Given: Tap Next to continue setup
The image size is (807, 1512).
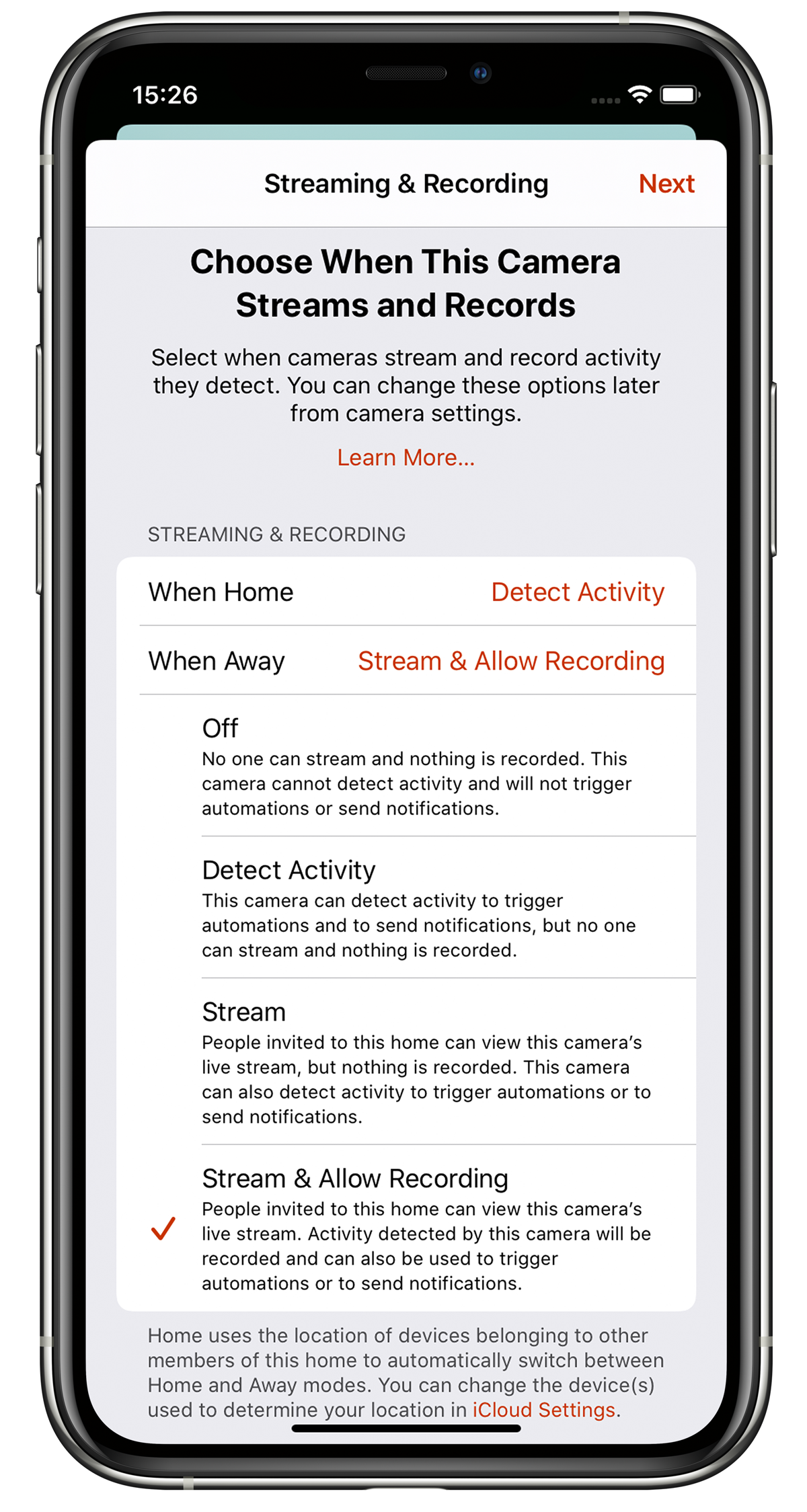Looking at the screenshot, I should (x=666, y=184).
